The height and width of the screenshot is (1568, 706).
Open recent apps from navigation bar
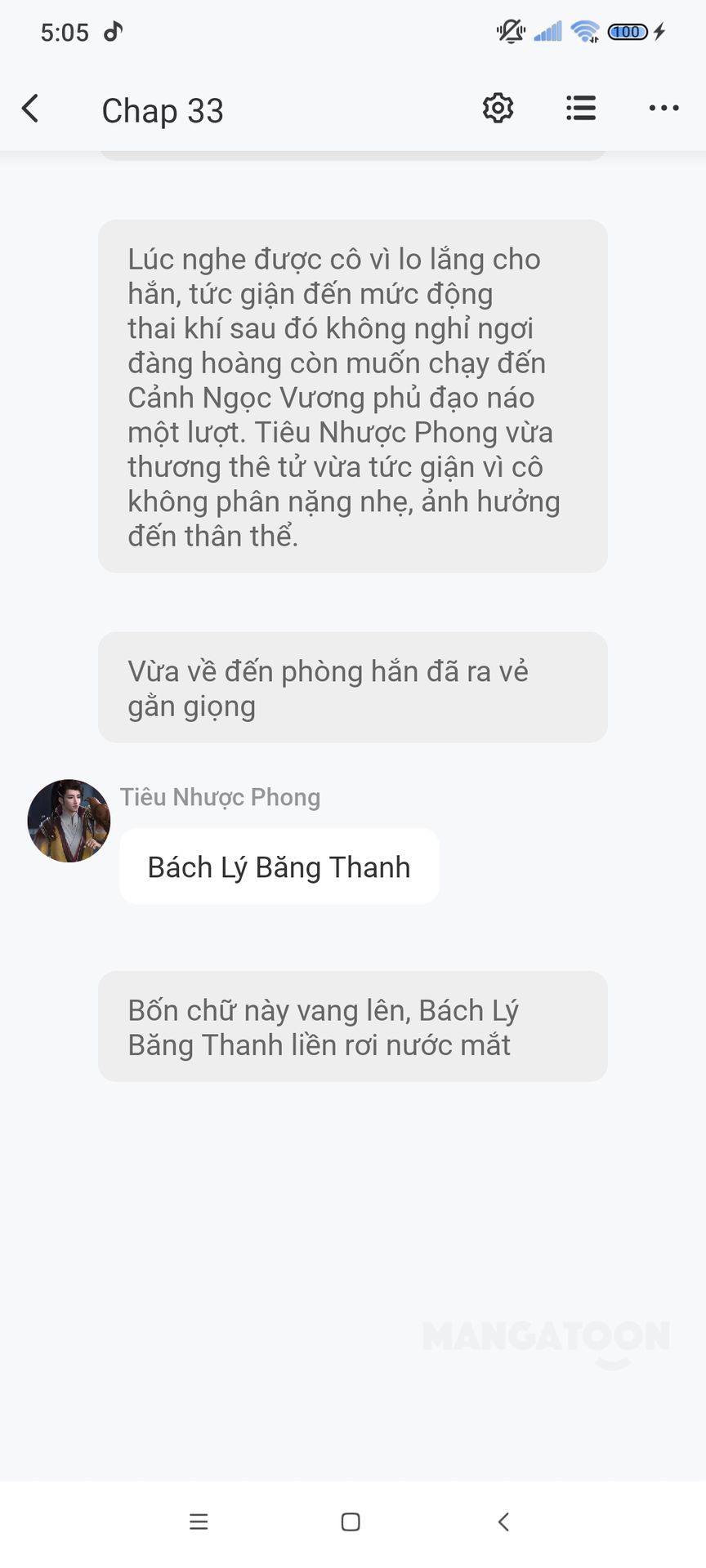coord(199,1521)
